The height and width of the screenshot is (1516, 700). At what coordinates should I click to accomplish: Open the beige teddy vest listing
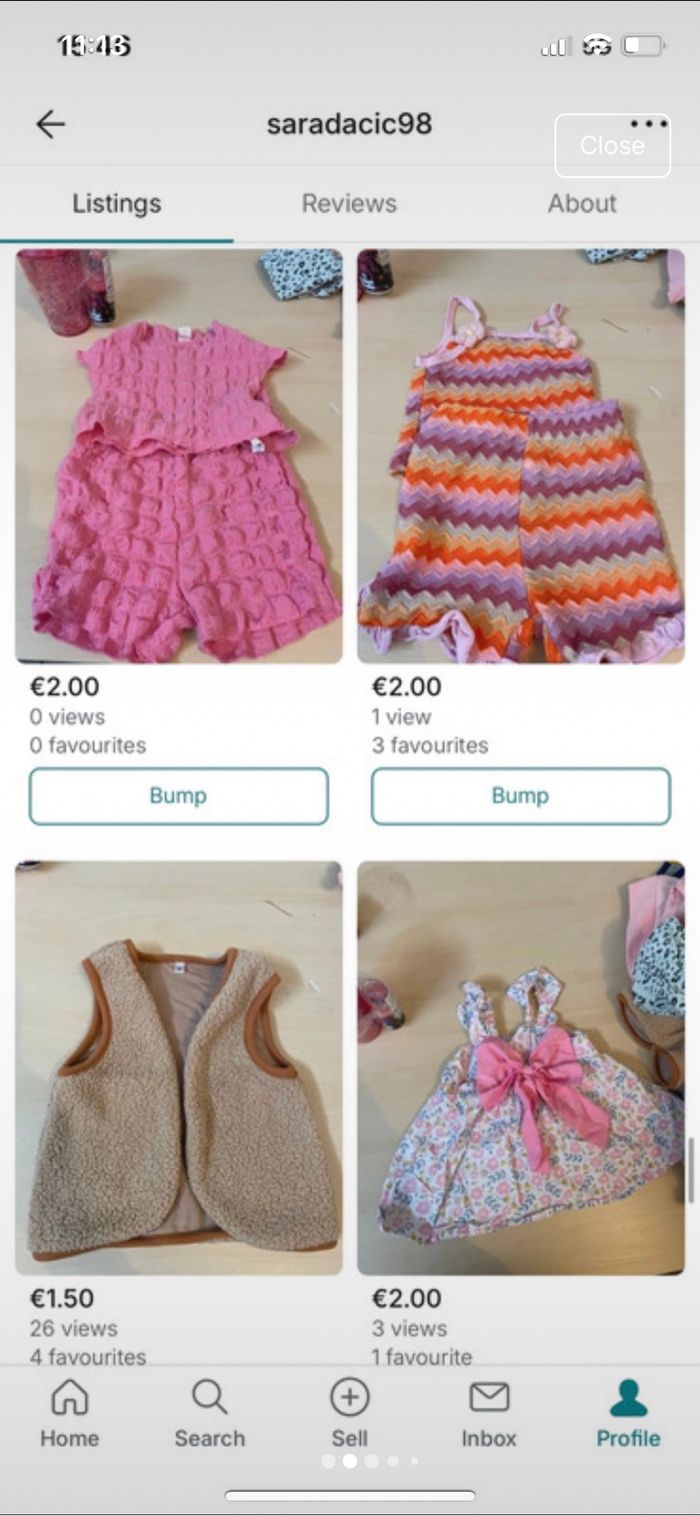pyautogui.click(x=179, y=1067)
